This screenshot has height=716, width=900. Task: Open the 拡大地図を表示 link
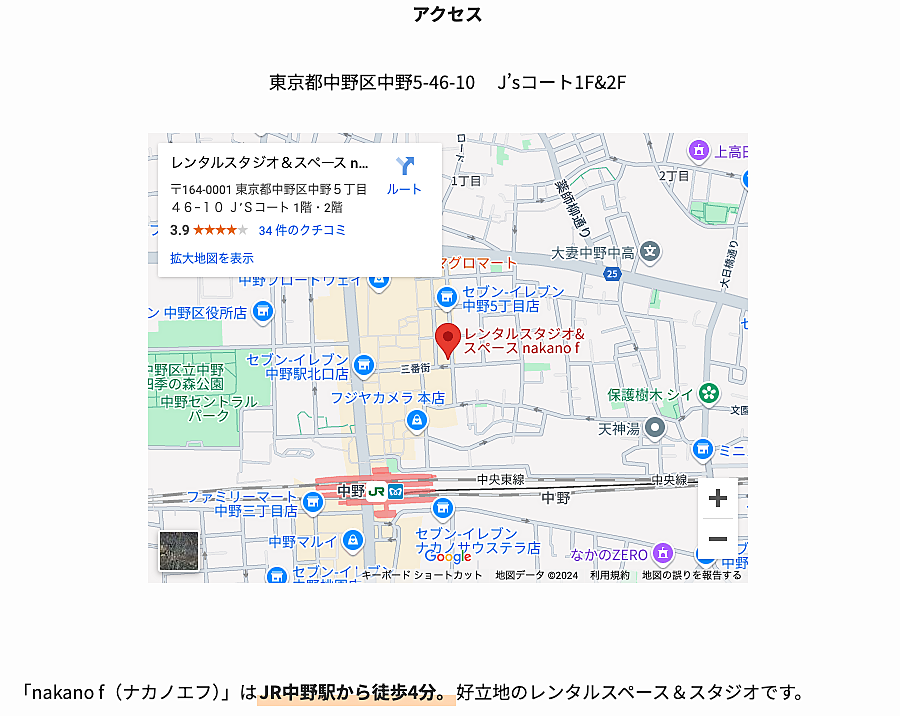[212, 258]
